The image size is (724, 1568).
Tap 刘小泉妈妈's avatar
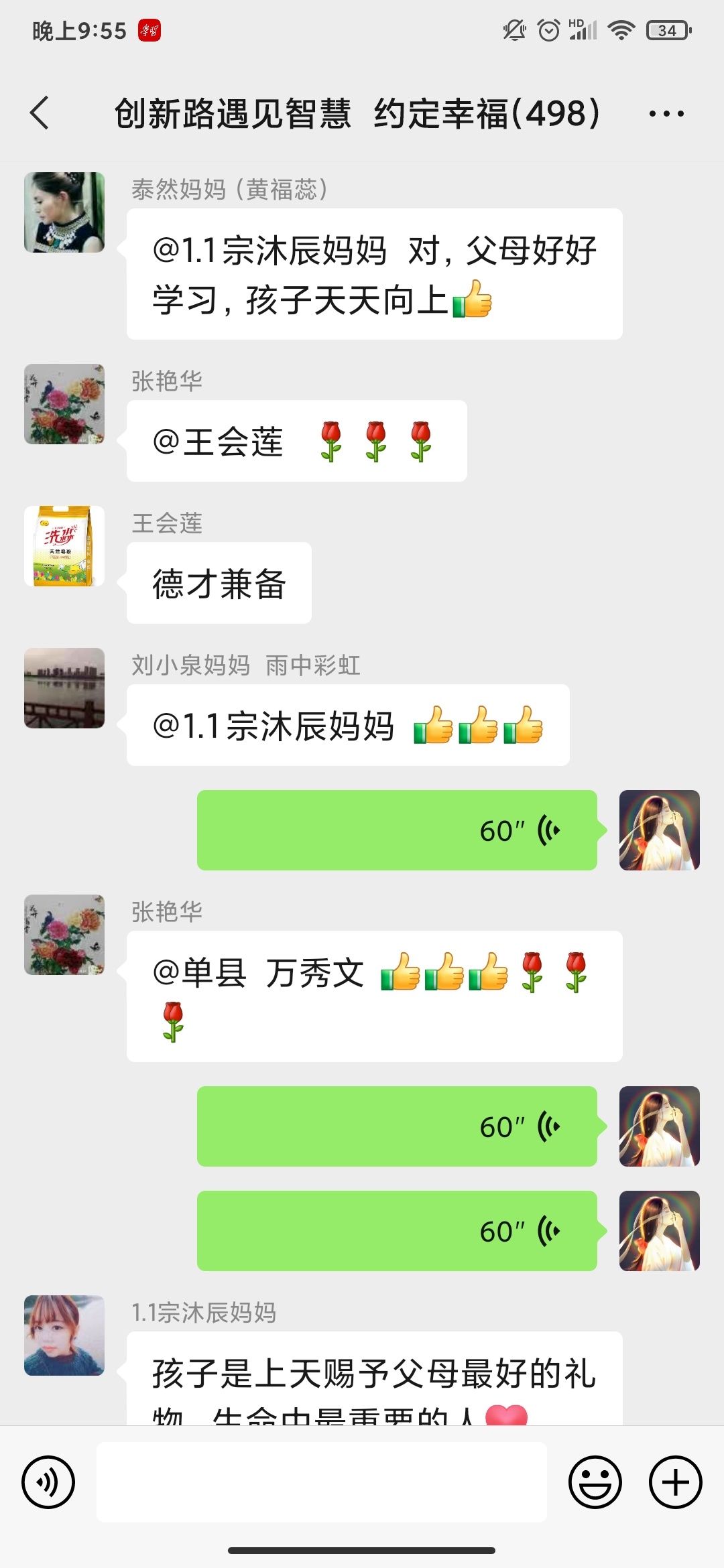(64, 689)
